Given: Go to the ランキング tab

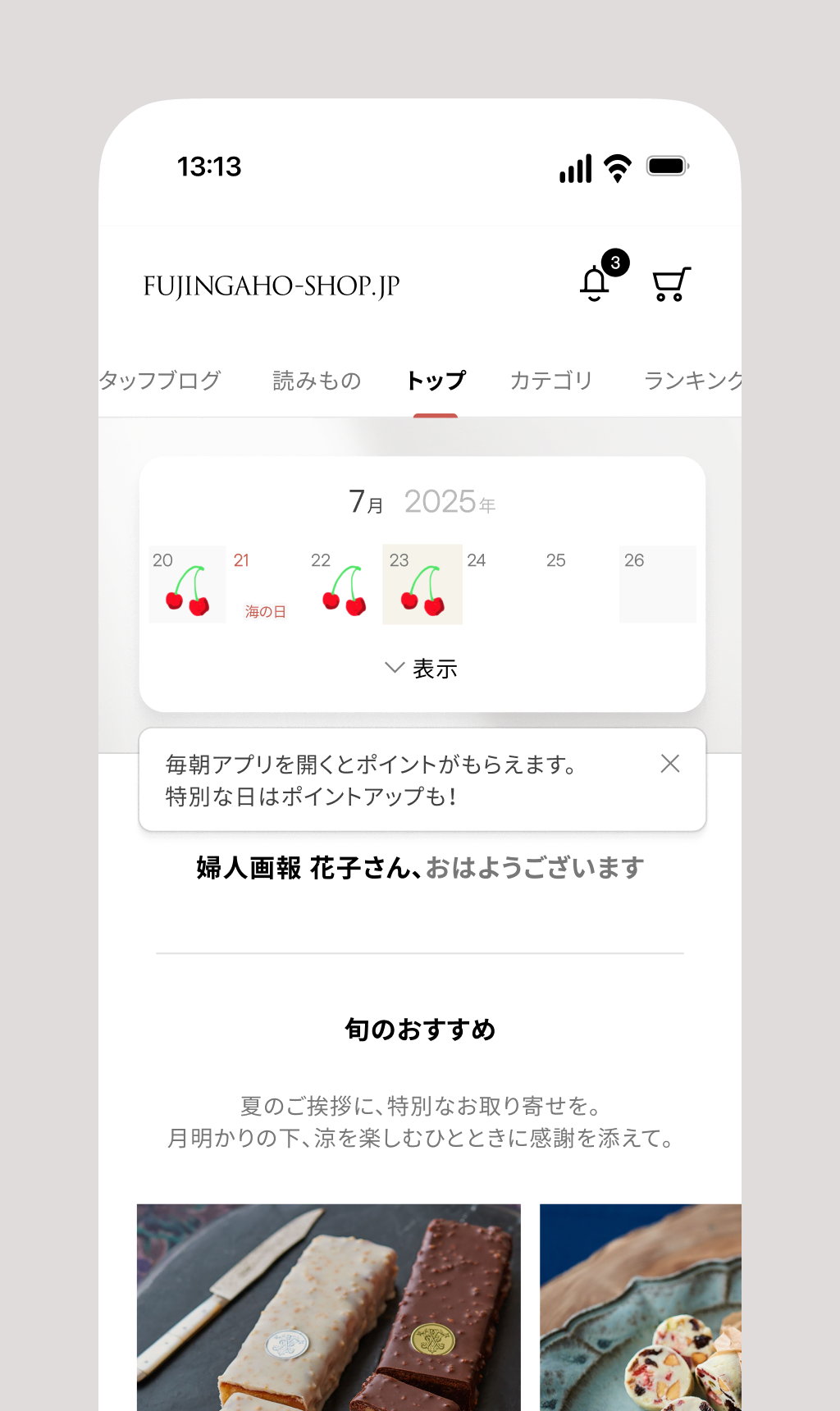Looking at the screenshot, I should point(693,381).
